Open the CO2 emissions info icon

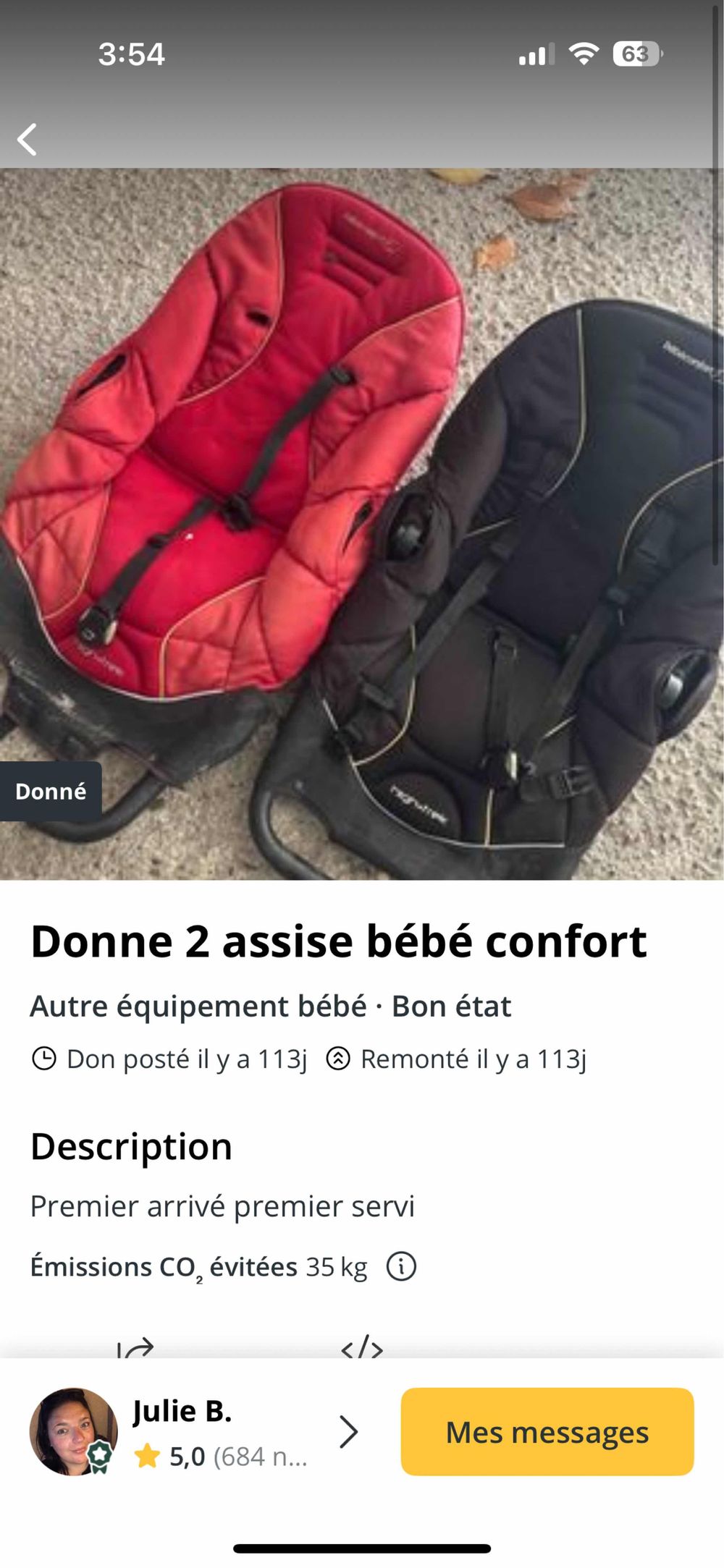click(401, 1266)
